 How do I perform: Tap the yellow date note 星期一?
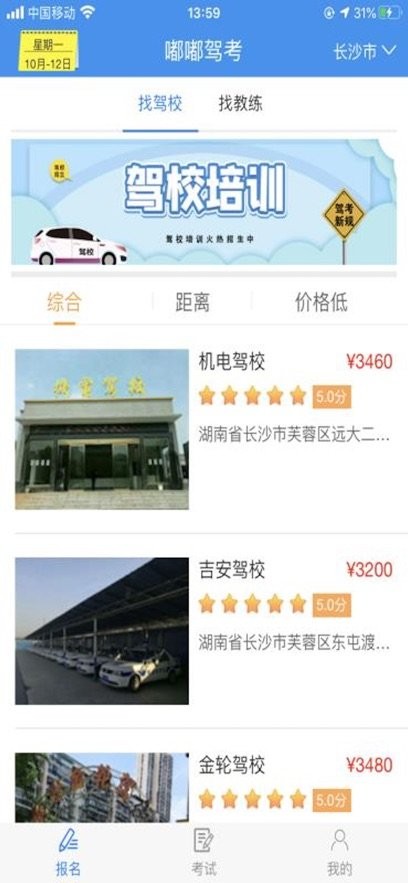(48, 51)
